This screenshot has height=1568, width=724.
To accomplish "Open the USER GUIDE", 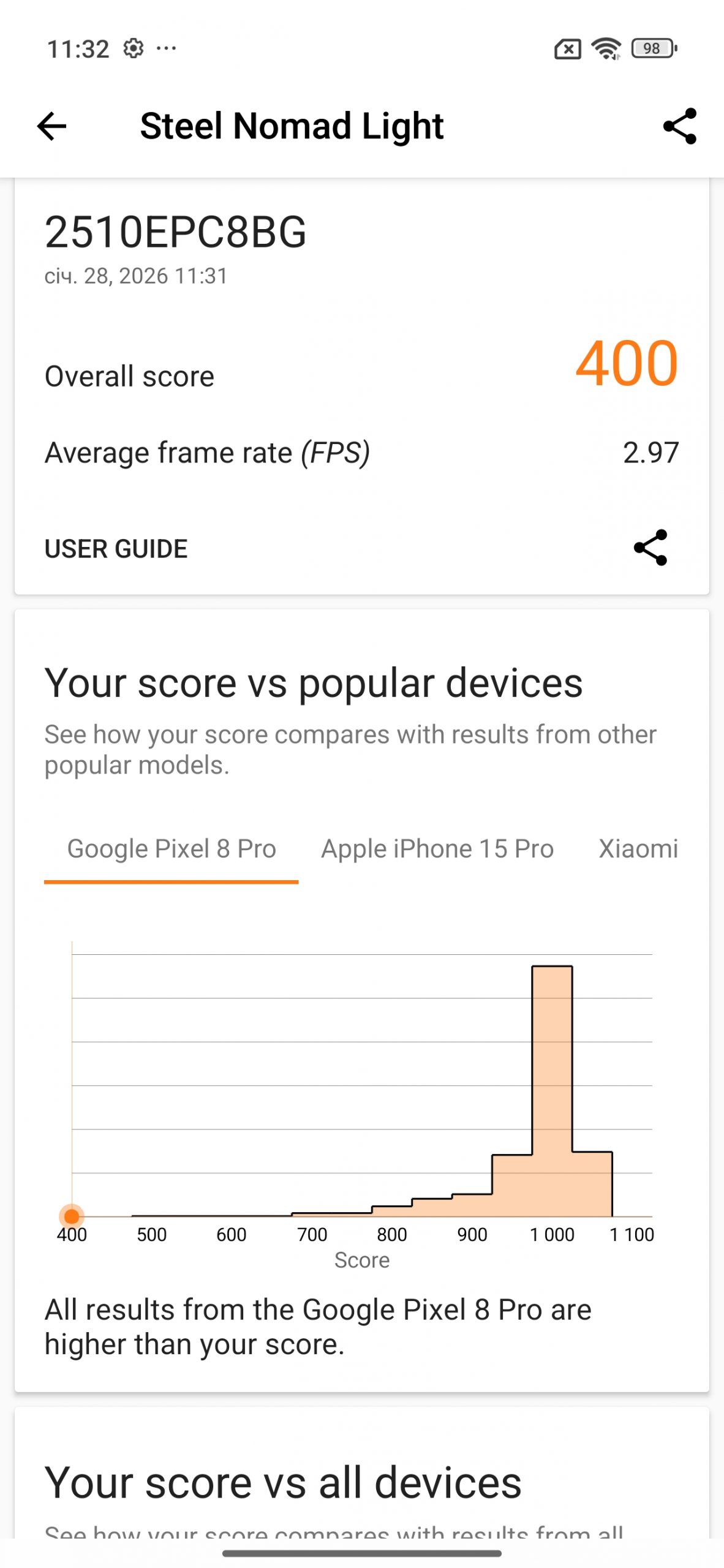I will [x=116, y=548].
